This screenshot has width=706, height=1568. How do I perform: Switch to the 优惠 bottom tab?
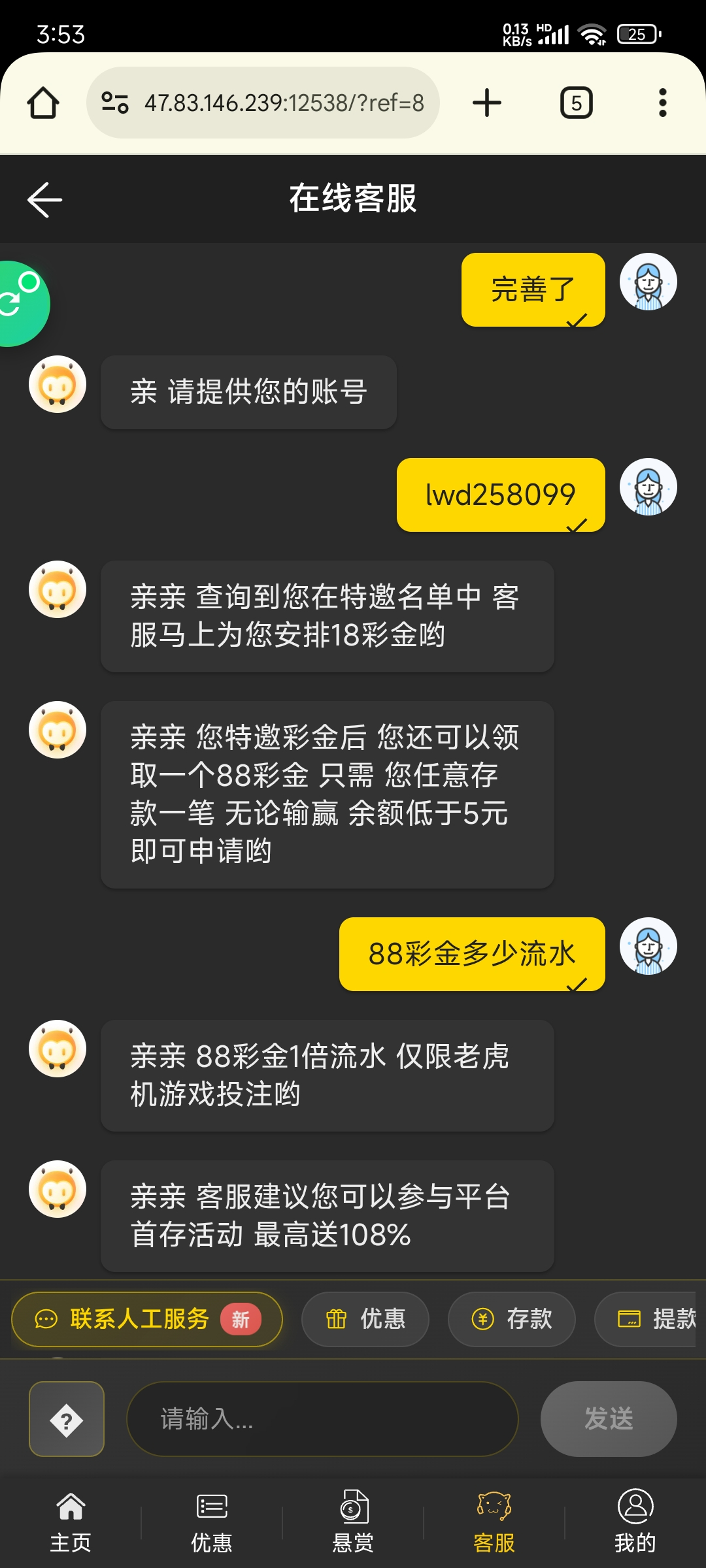pyautogui.click(x=212, y=1524)
